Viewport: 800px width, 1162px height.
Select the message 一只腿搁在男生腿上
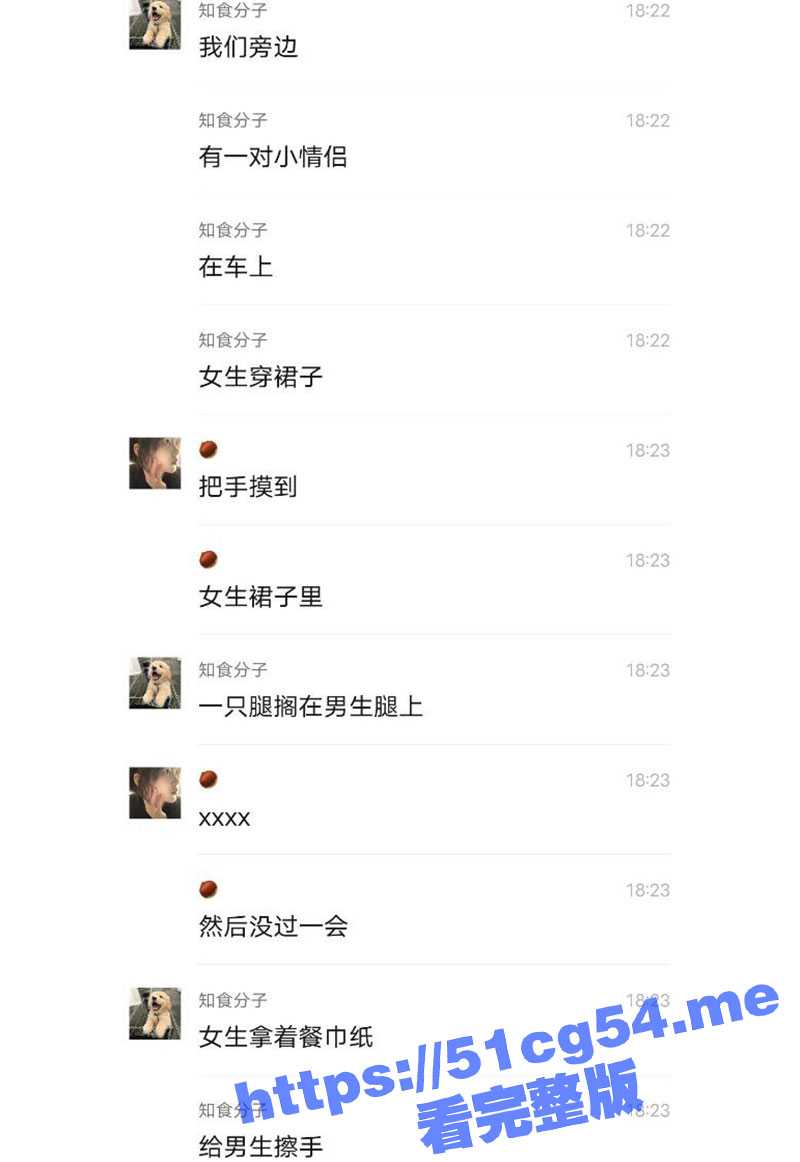point(310,707)
